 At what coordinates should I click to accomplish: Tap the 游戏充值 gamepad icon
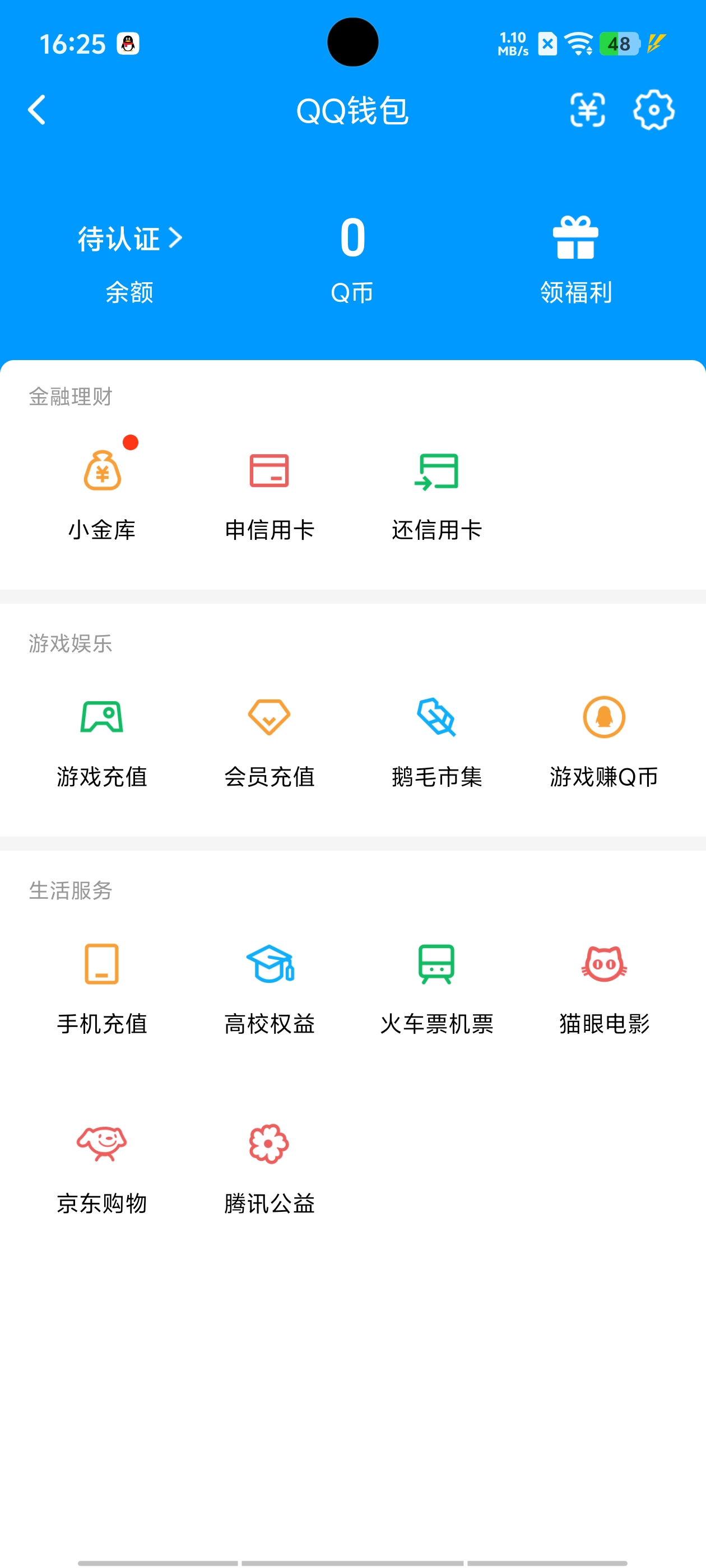(101, 718)
